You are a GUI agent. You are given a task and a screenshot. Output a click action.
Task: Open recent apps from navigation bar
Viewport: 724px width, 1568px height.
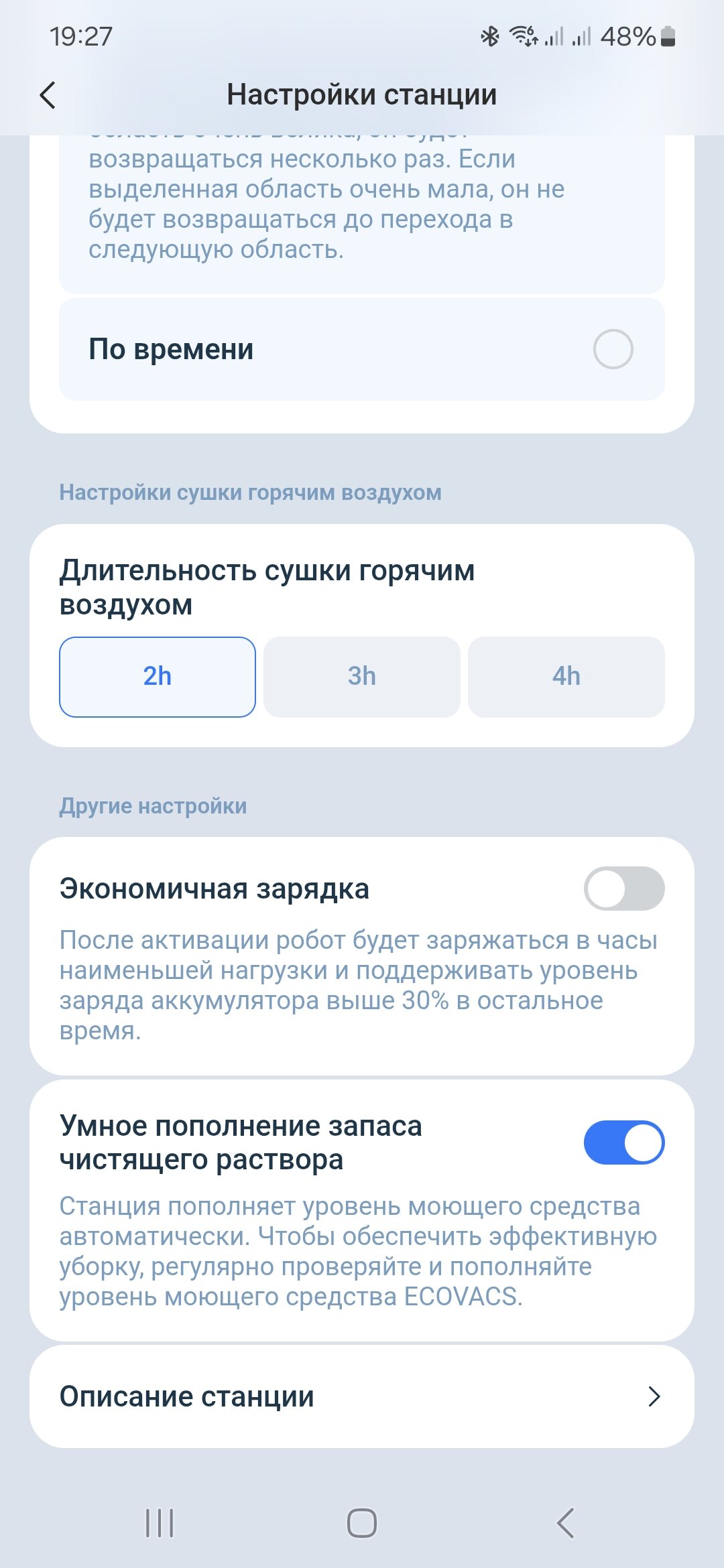[x=160, y=1522]
